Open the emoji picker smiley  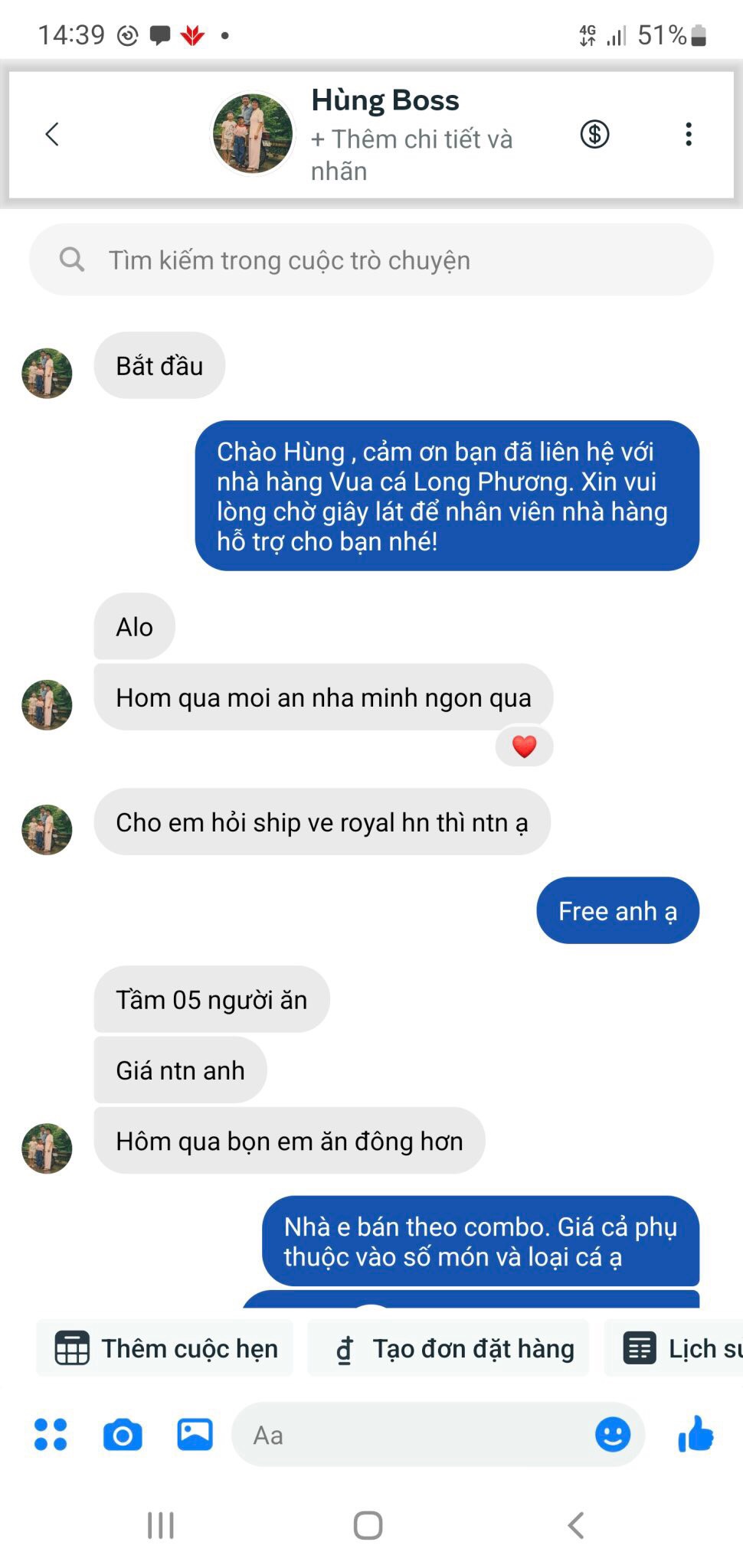613,1434
